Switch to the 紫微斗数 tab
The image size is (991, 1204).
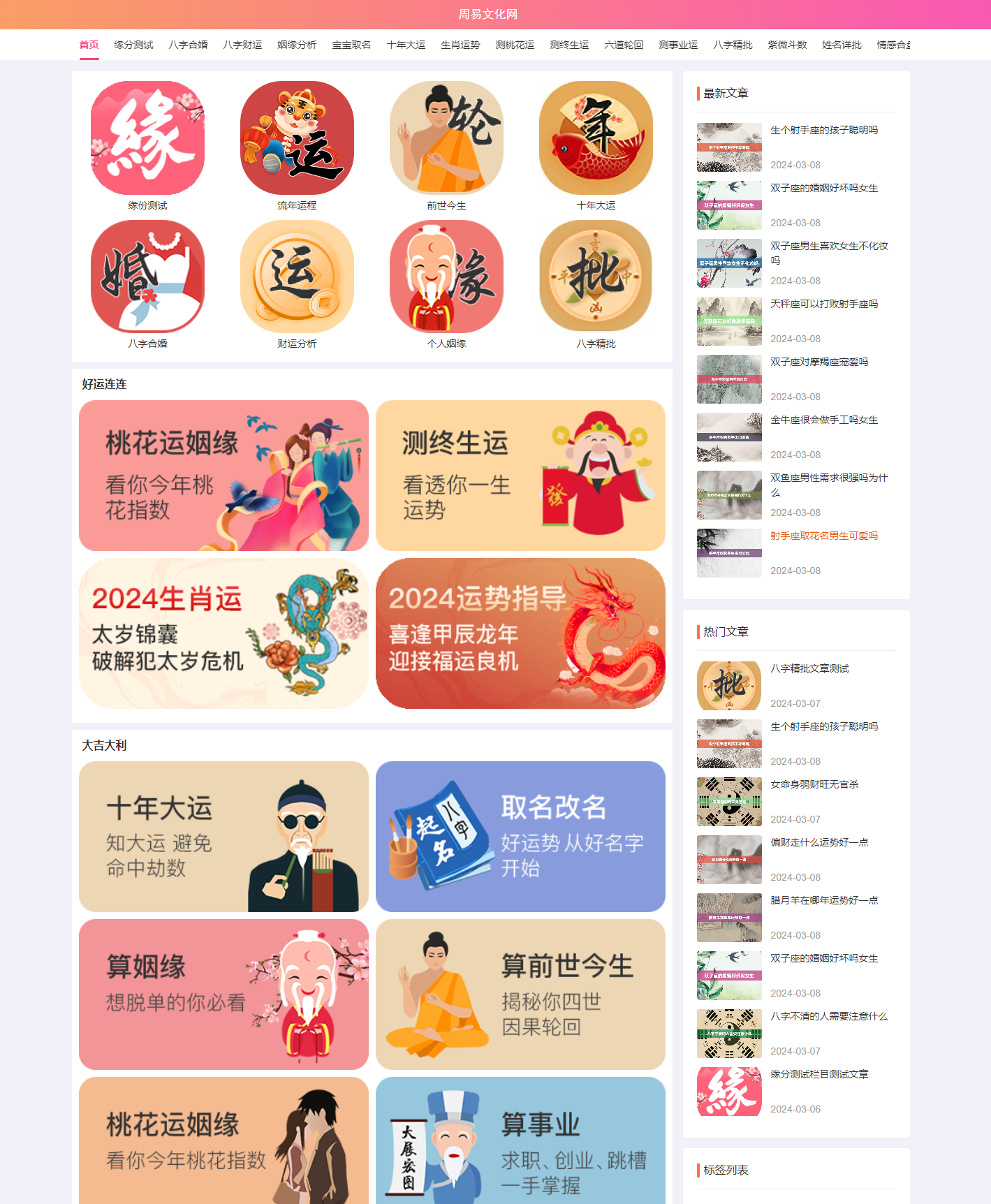[787, 45]
